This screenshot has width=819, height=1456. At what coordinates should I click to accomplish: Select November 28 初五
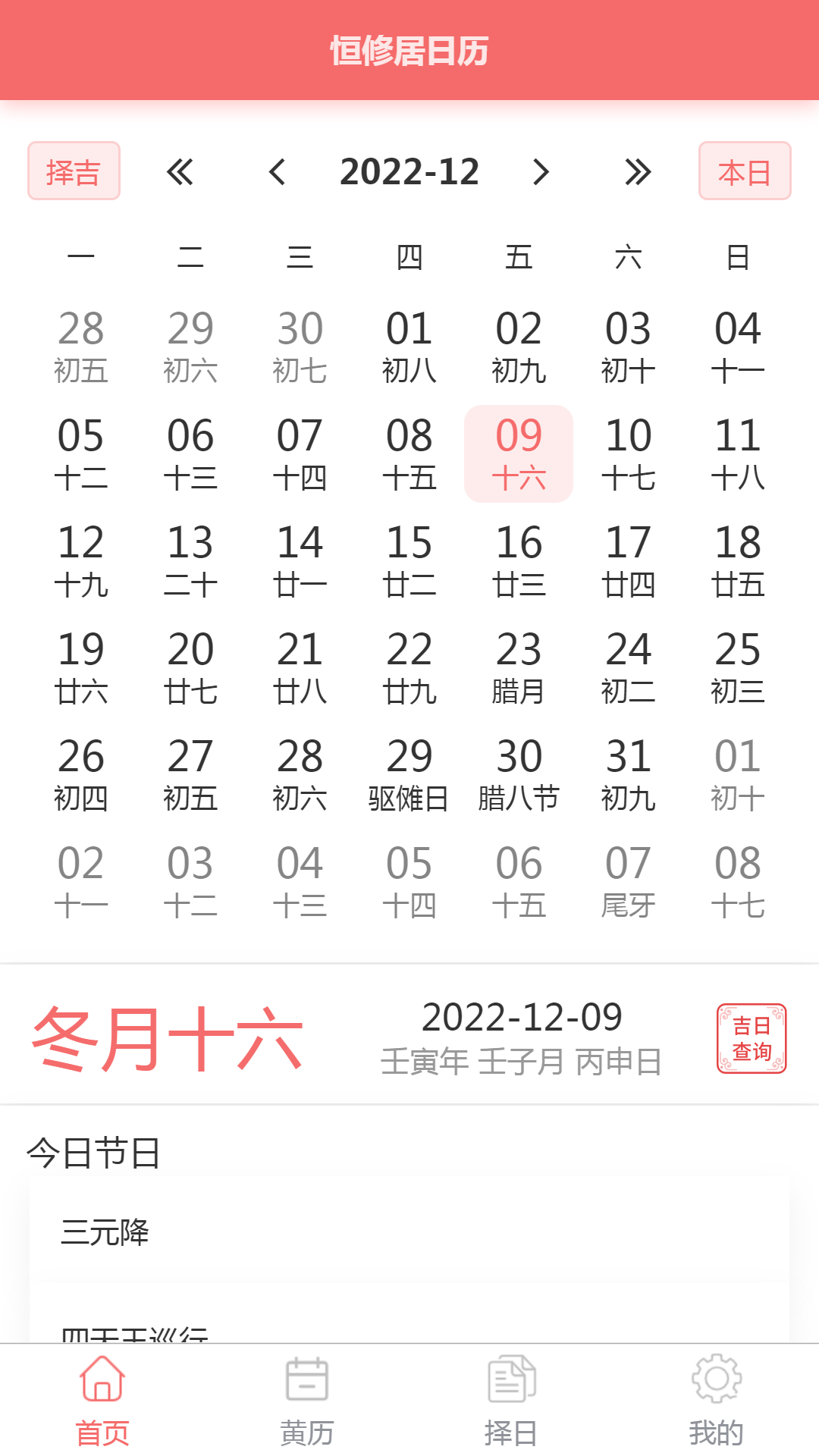(x=81, y=347)
